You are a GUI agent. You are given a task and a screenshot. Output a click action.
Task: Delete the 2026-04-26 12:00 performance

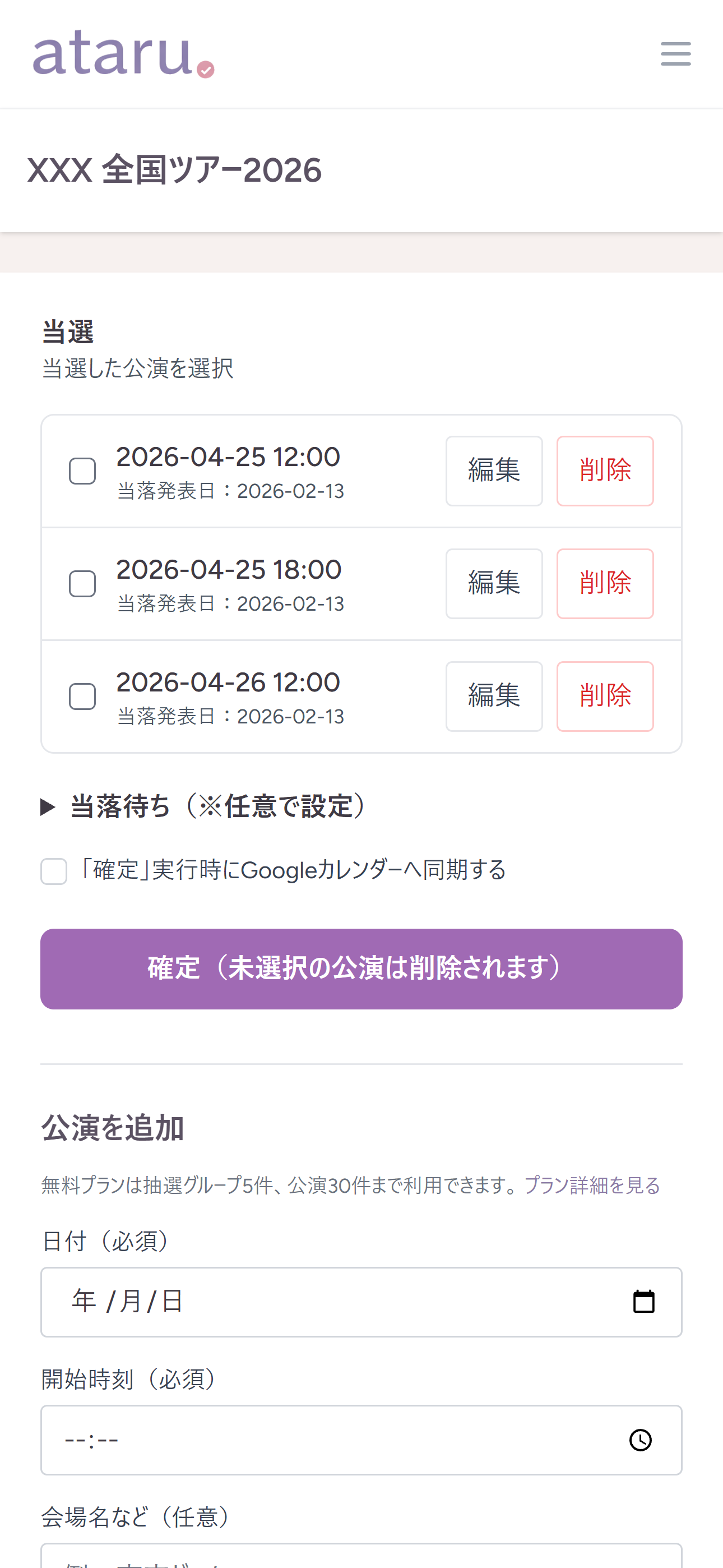point(605,696)
